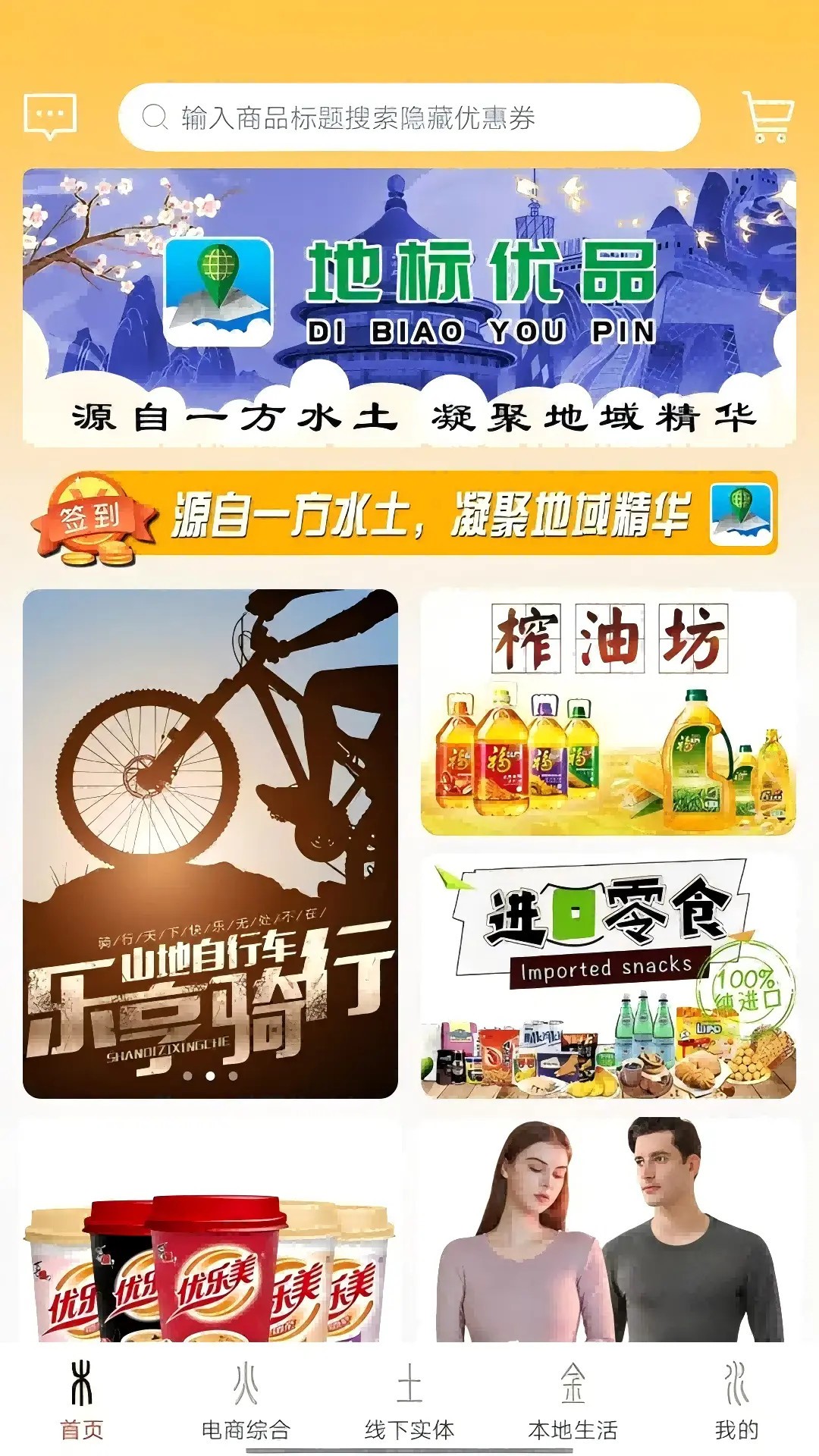The height and width of the screenshot is (1456, 819).
Task: Open the messages icon top-left
Action: [51, 115]
